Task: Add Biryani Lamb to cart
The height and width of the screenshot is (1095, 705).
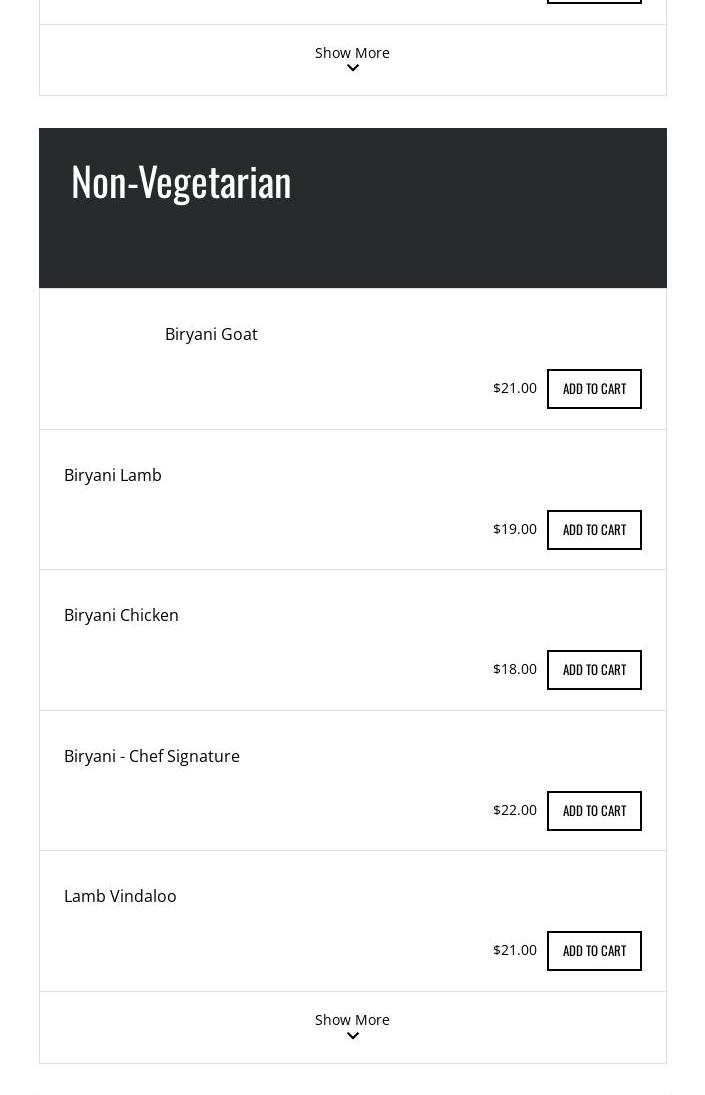Action: pyautogui.click(x=594, y=530)
